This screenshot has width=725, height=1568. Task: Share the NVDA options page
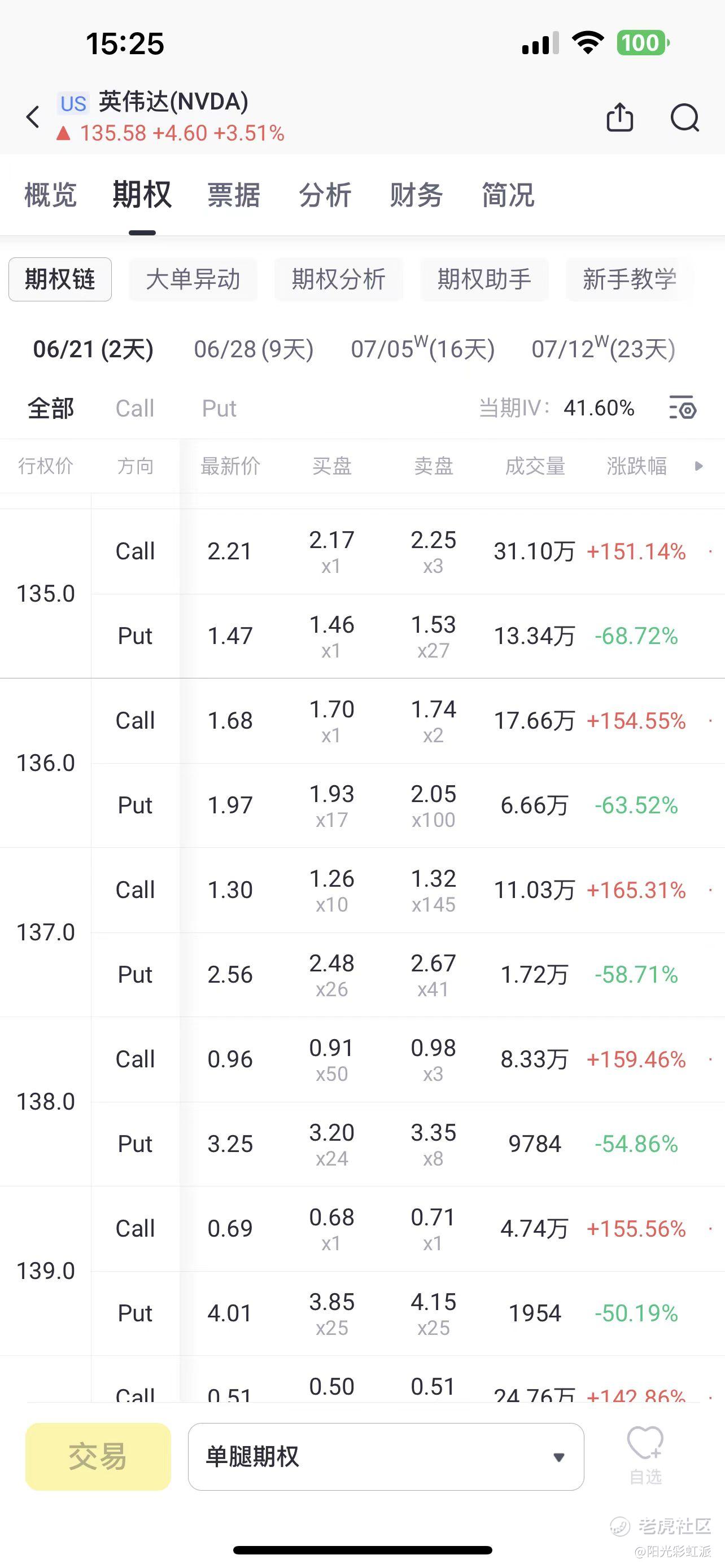tap(619, 117)
